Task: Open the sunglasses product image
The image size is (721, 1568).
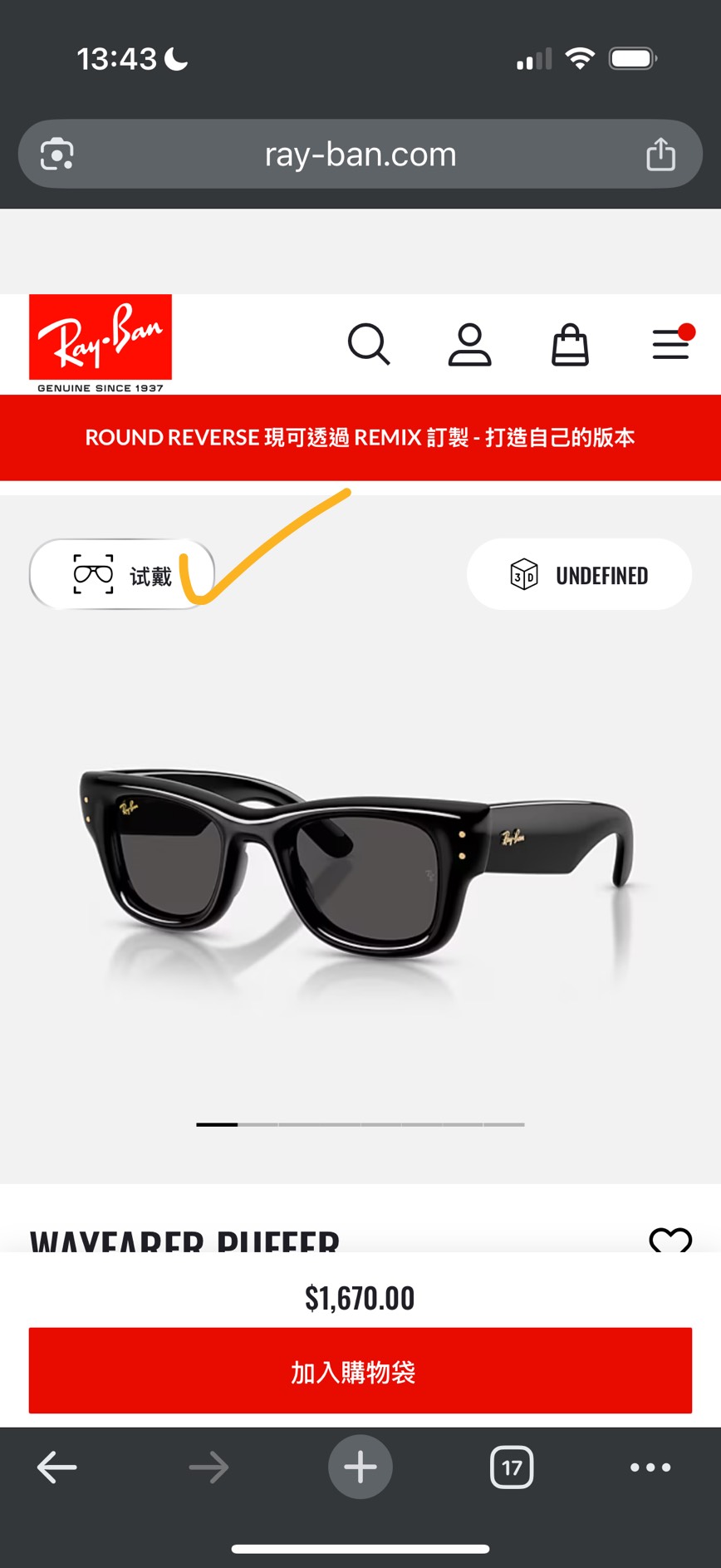Action: click(x=357, y=864)
